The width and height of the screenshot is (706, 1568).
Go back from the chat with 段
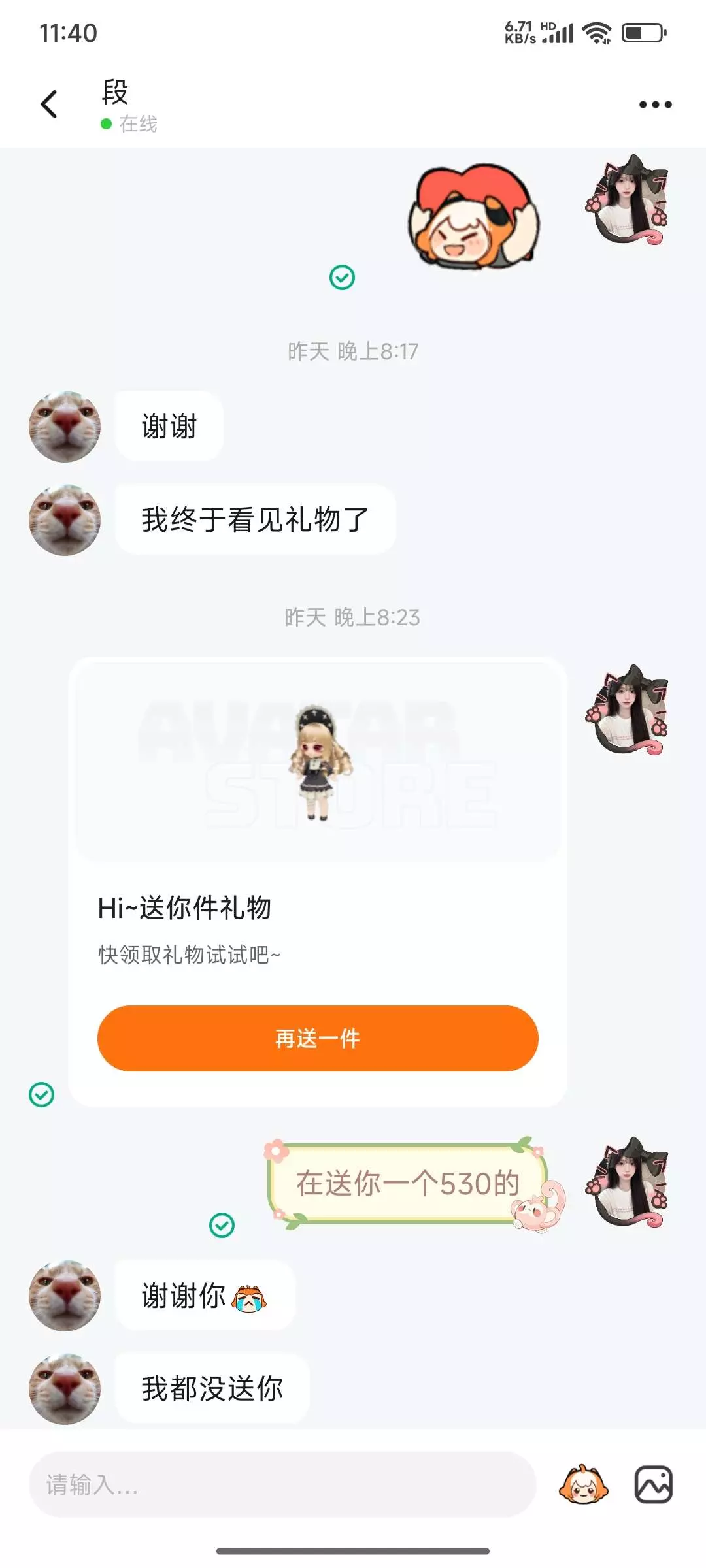(49, 105)
